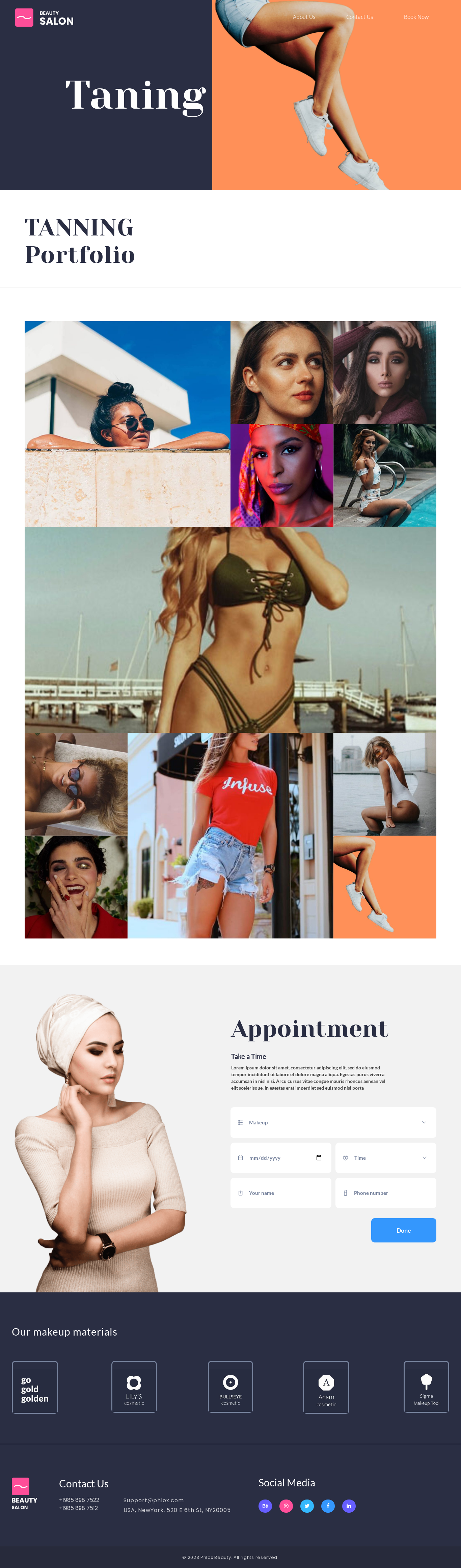Image resolution: width=461 pixels, height=1568 pixels.
Task: Open the appointment date field
Action: [x=281, y=1158]
